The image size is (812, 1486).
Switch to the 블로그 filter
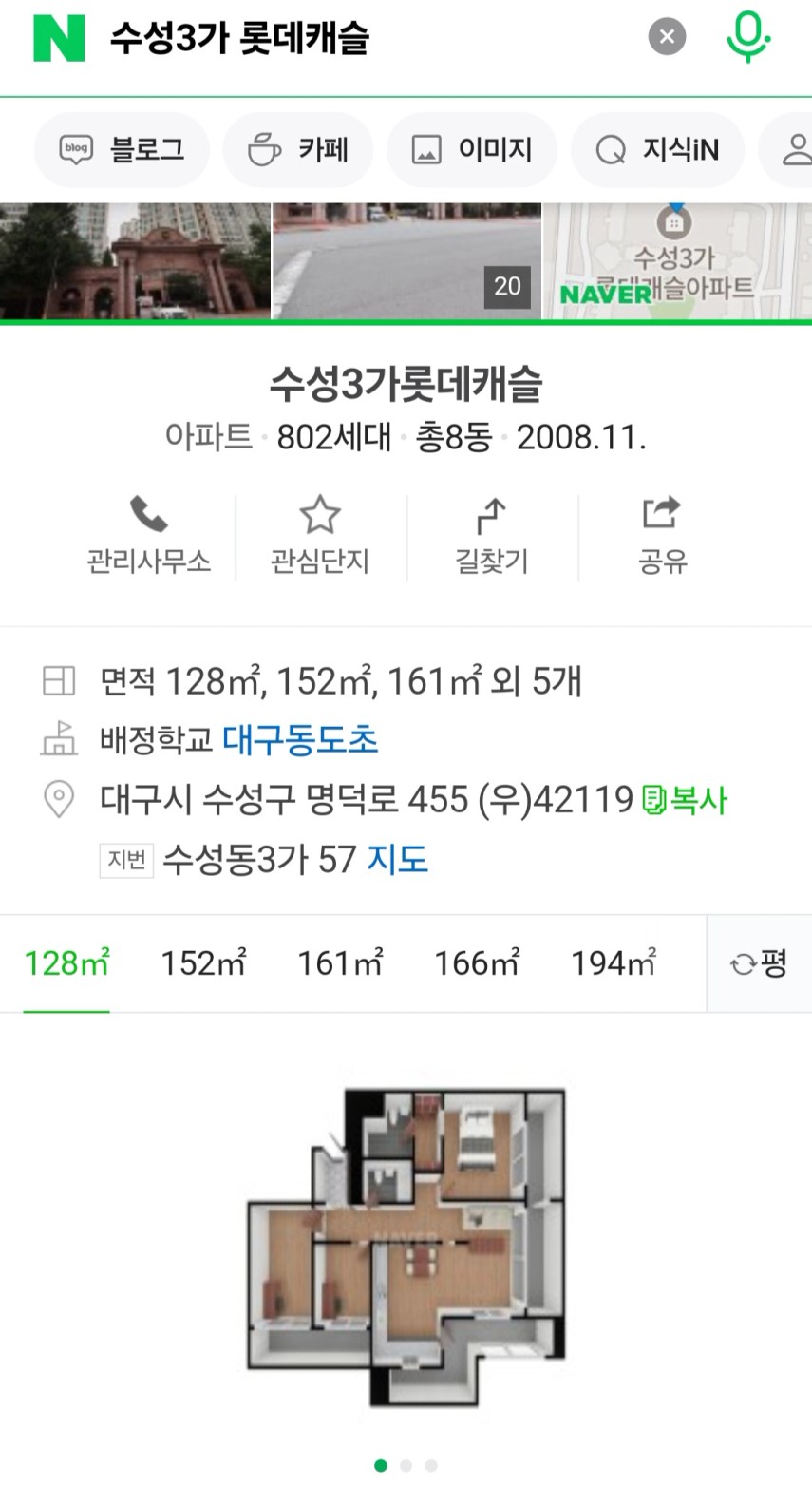tap(122, 150)
